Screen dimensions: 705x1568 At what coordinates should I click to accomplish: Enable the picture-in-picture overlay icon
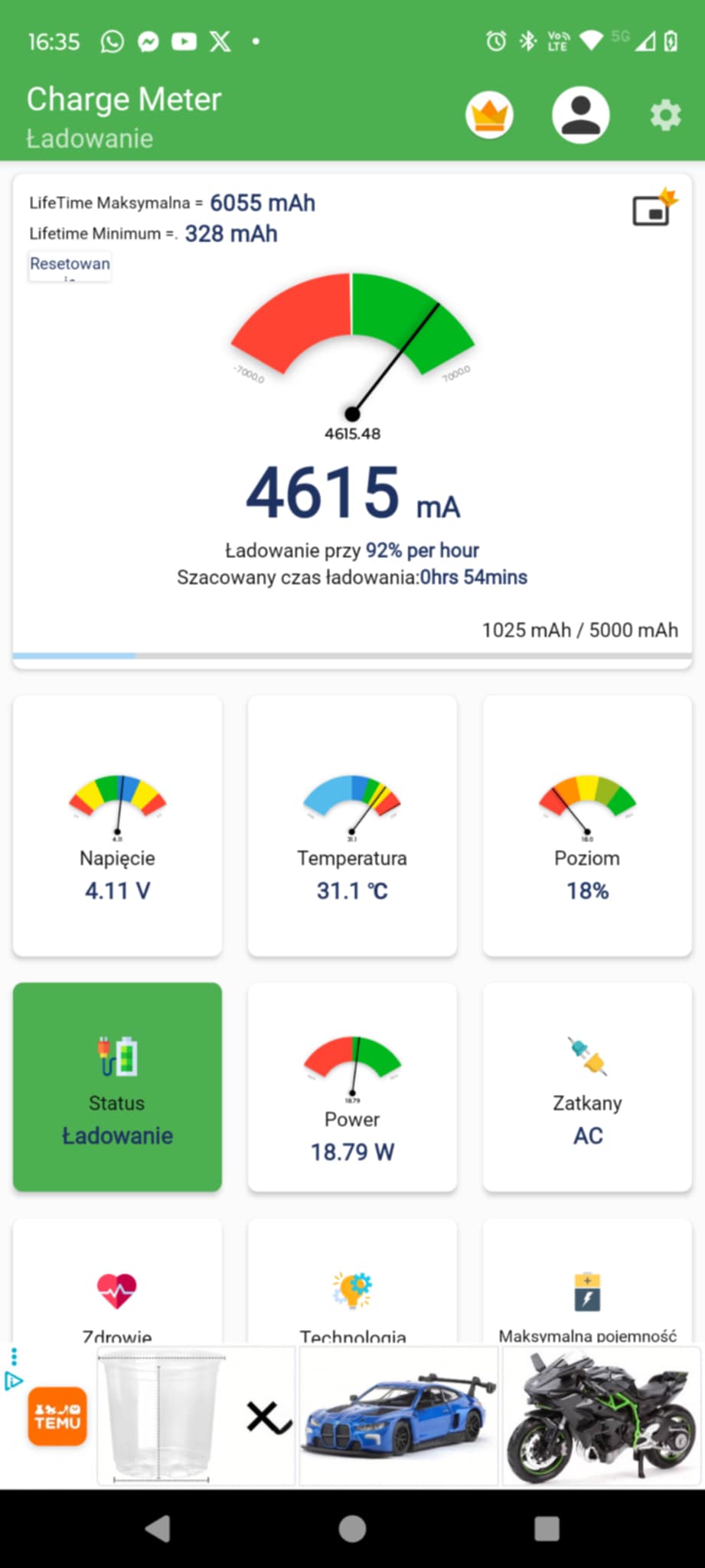654,207
